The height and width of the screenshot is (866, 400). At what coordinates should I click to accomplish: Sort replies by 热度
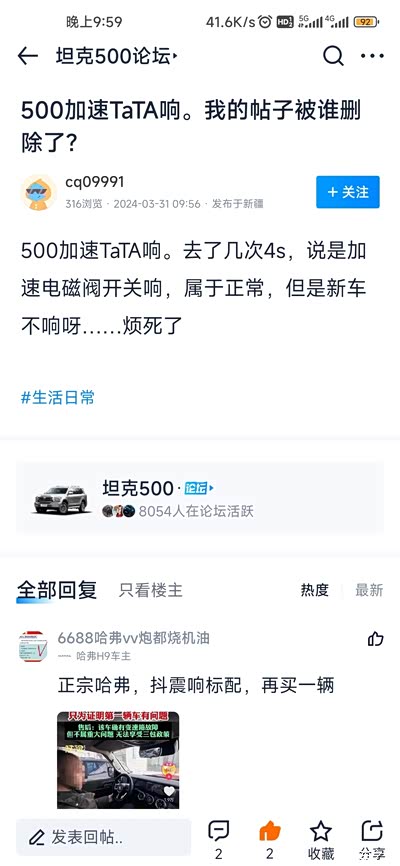[314, 590]
